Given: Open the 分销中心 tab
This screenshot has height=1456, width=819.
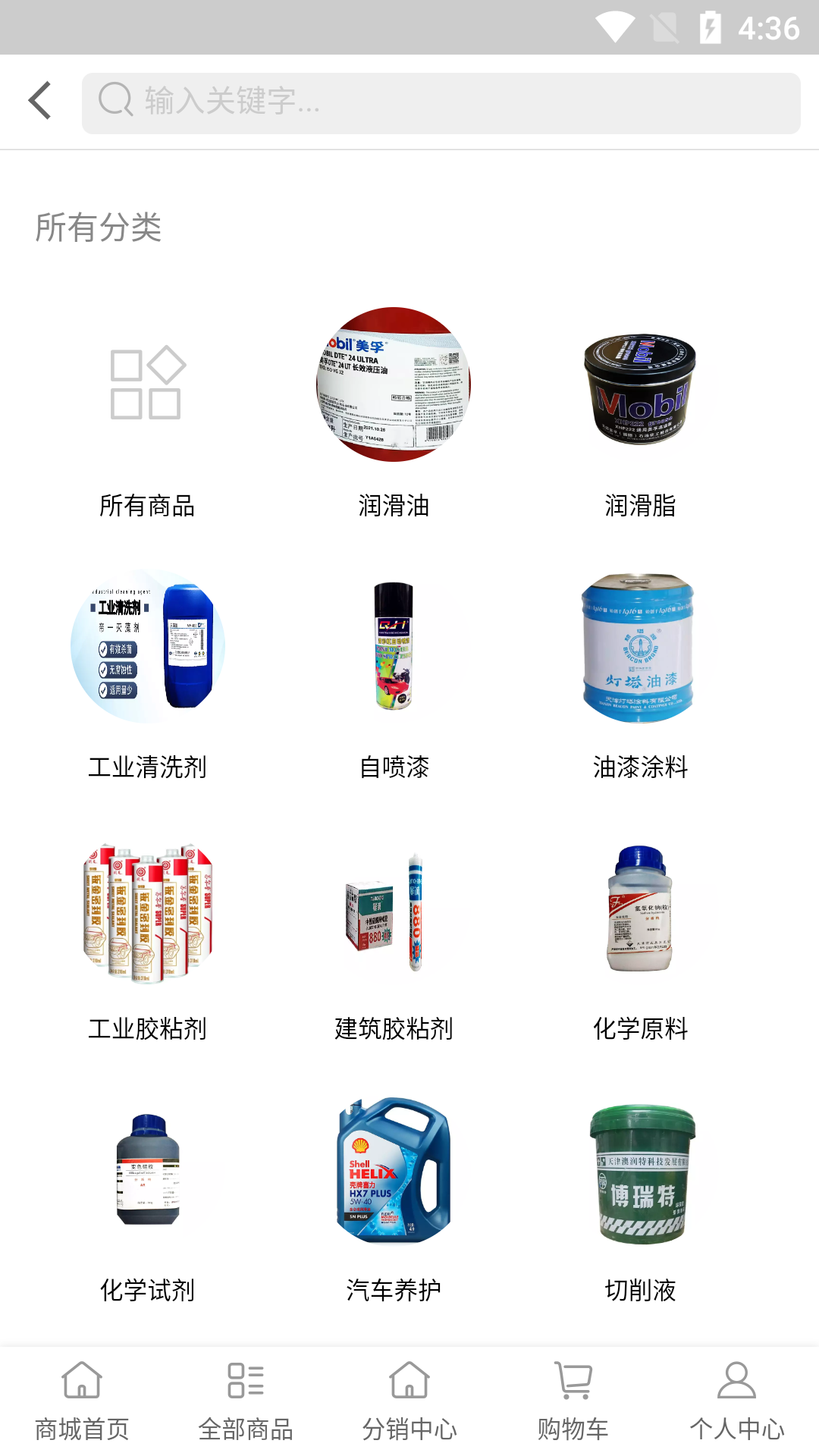Looking at the screenshot, I should point(409,1401).
